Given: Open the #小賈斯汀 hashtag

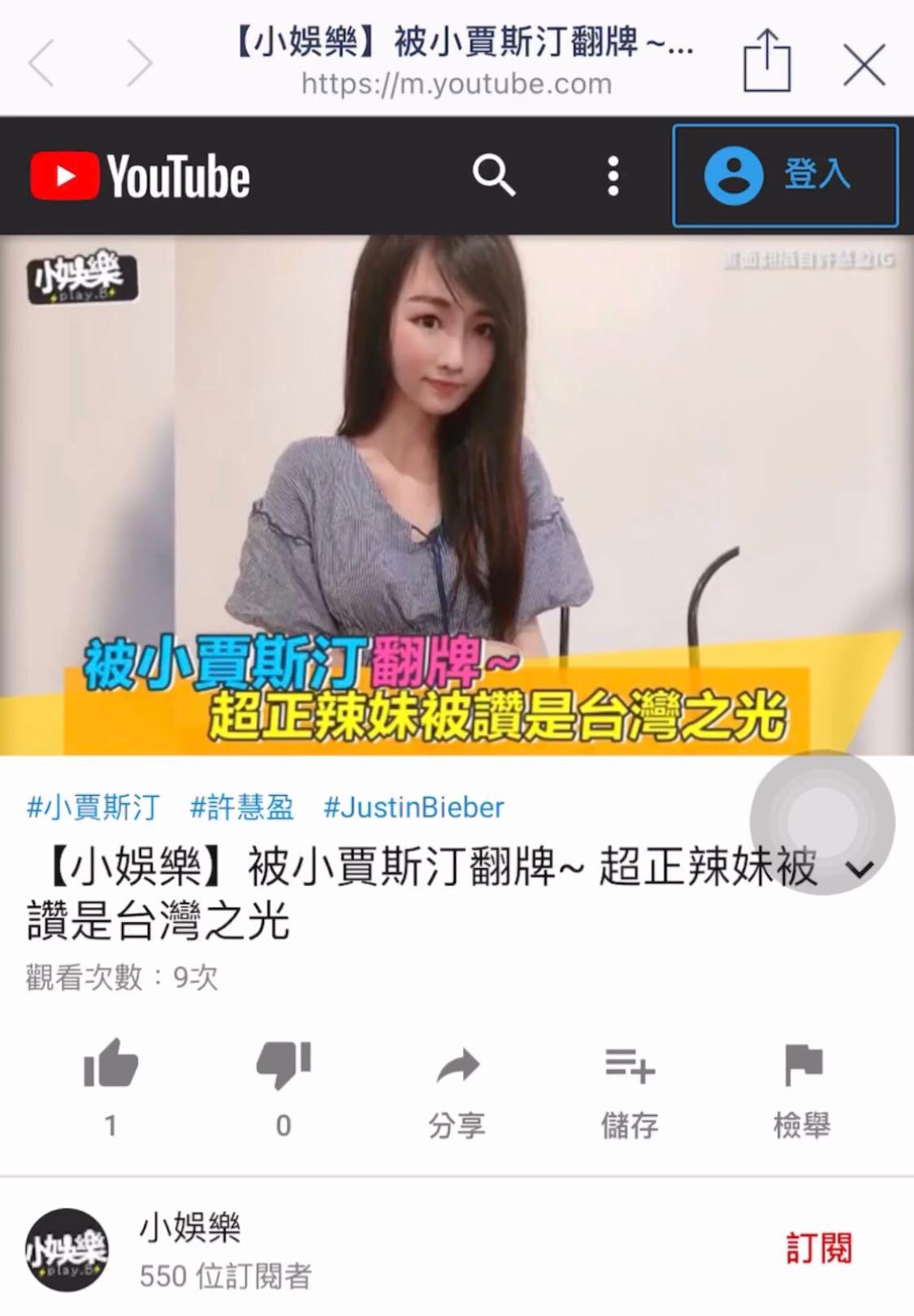Looking at the screenshot, I should 93,807.
